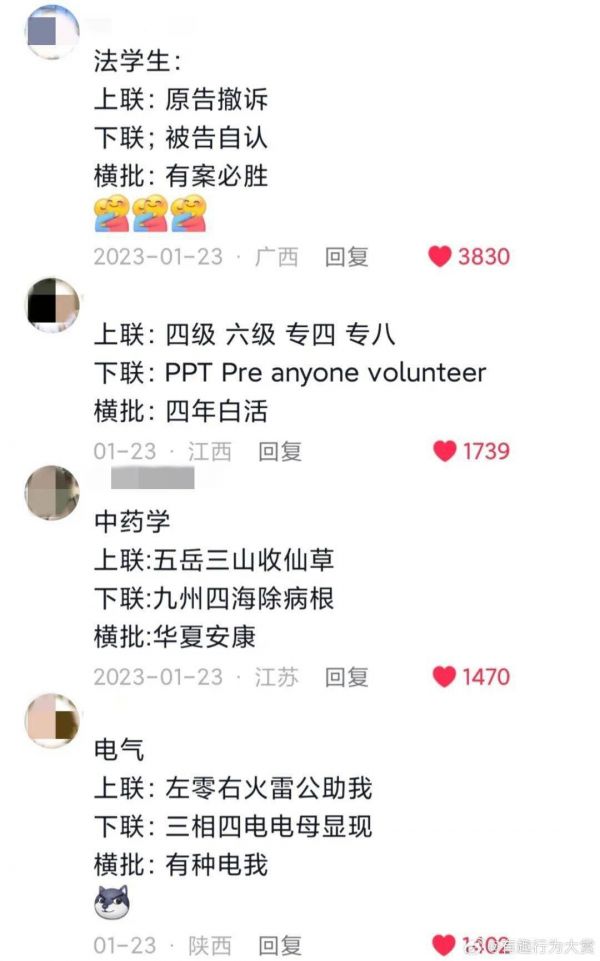600x961 pixels.
Task: Reply to the 中药学 comment from 江苏
Action: point(346,677)
